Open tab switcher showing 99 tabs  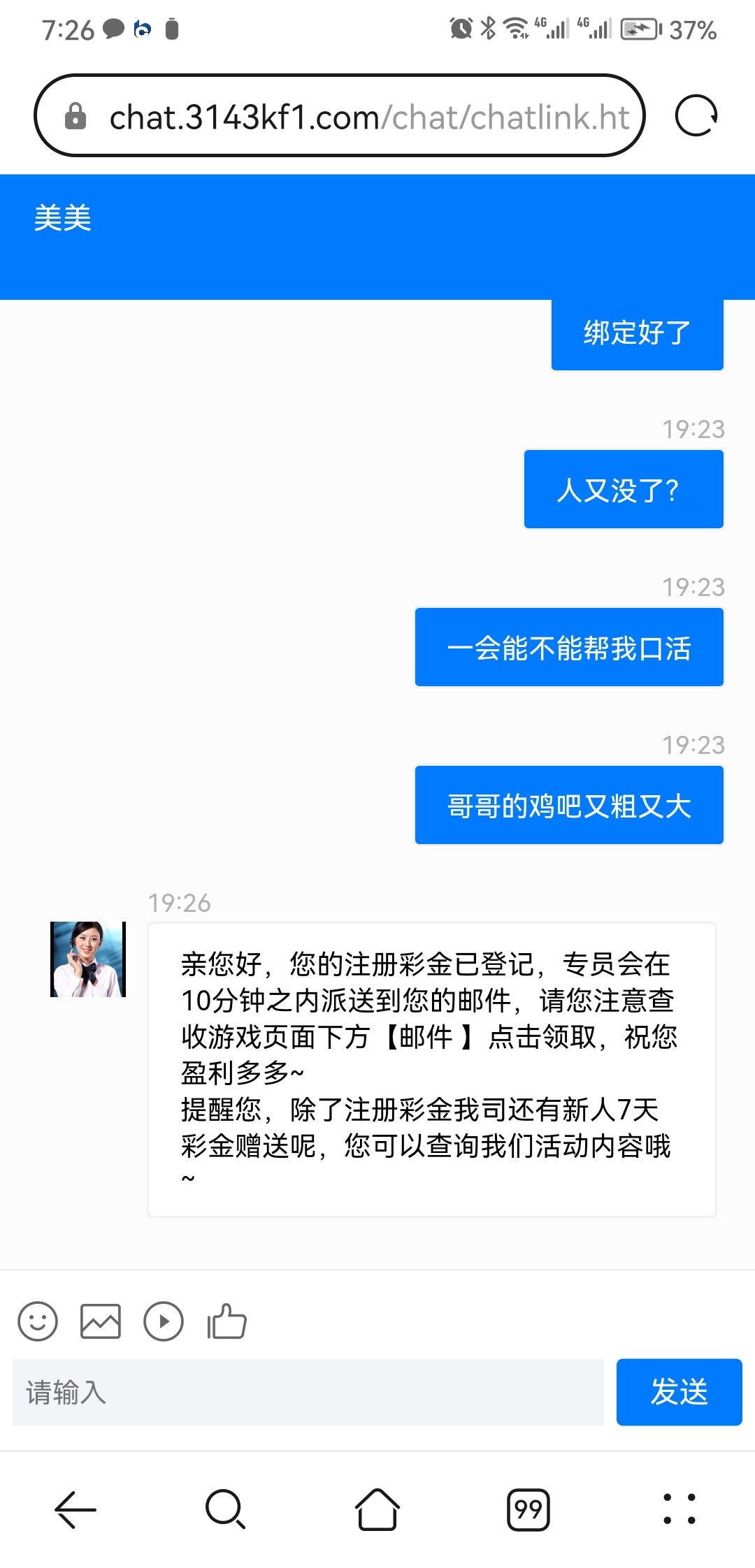(x=528, y=1511)
